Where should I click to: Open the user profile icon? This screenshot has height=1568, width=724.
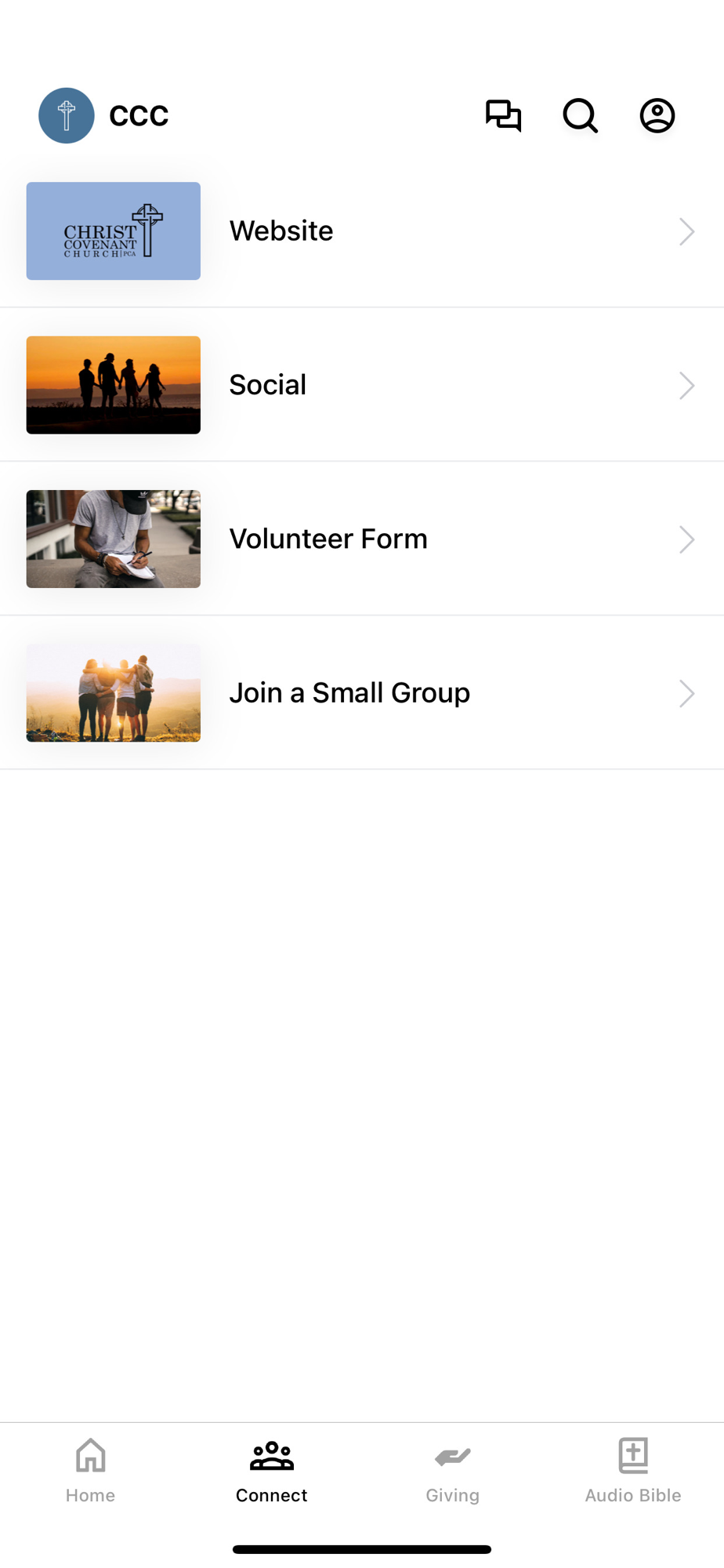point(657,116)
